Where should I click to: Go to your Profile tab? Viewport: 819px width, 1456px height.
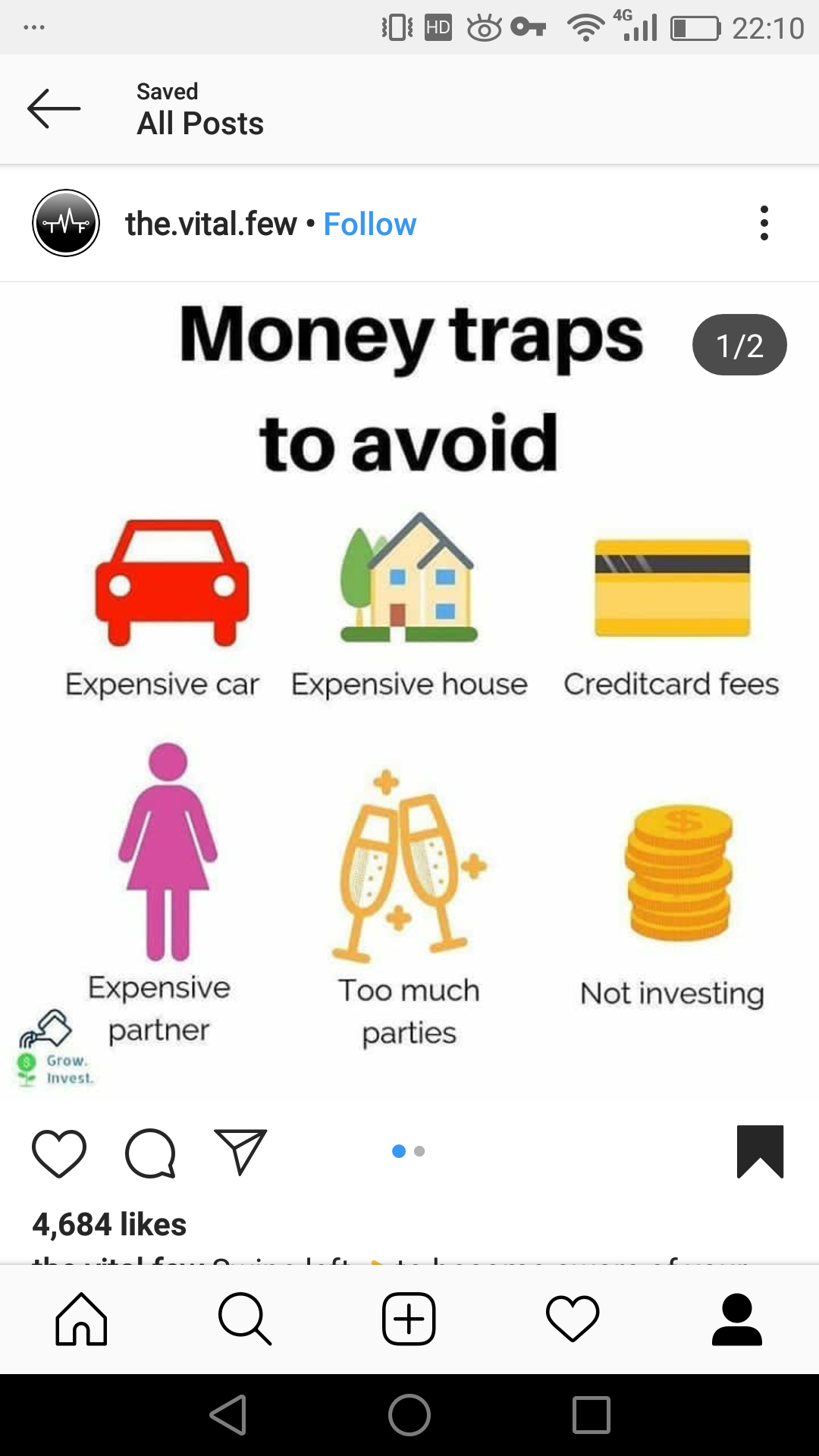coord(736,1319)
